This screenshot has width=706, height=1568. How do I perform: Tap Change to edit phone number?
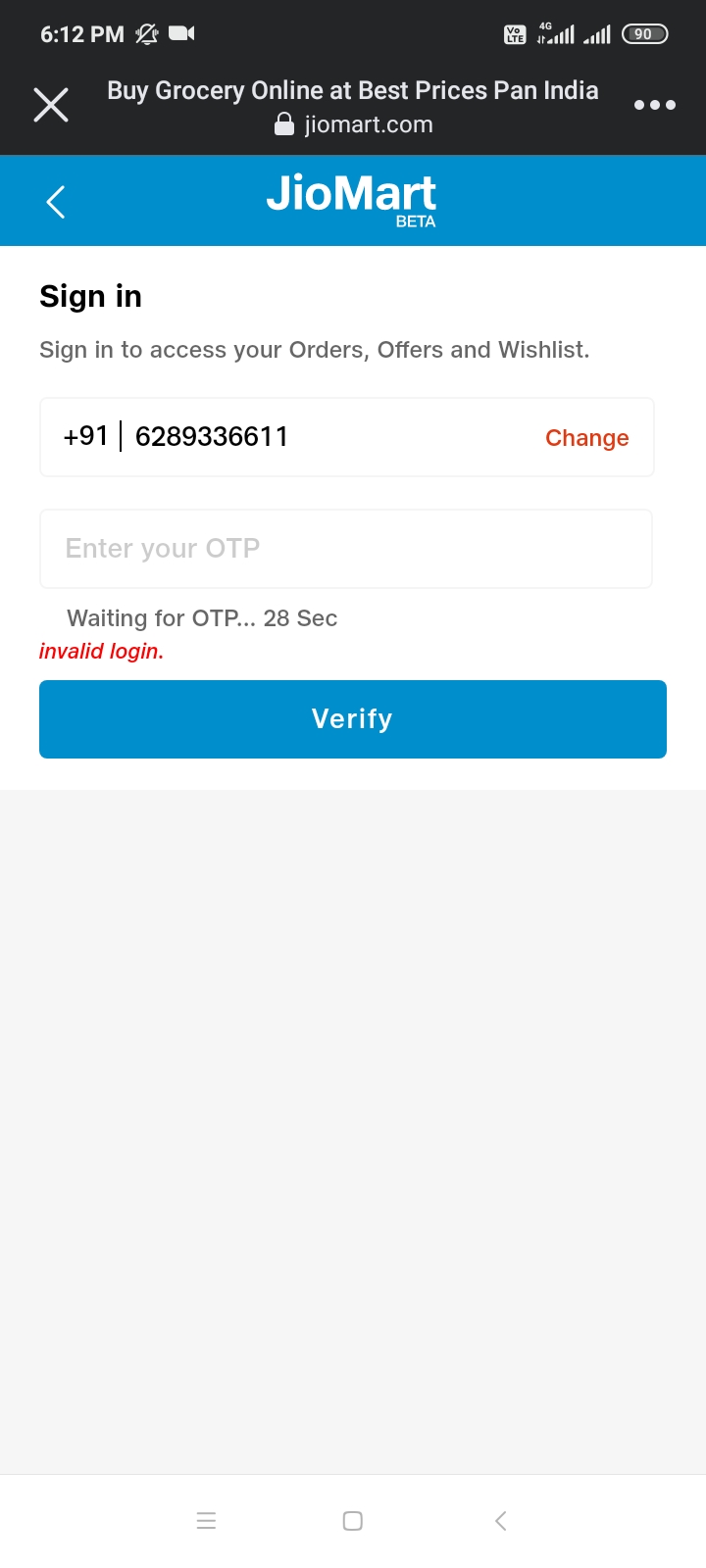[586, 438]
